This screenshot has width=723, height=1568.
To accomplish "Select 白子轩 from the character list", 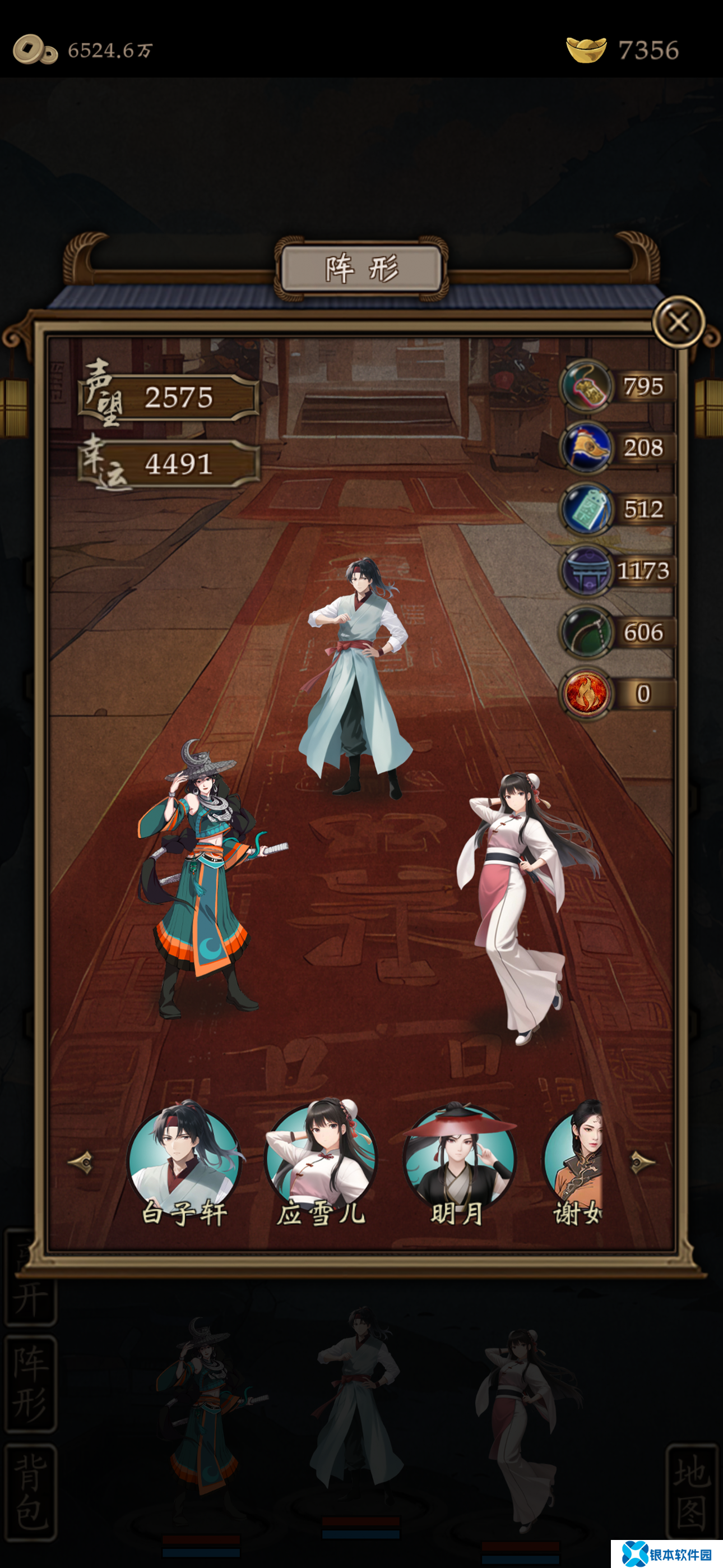I will pos(184,1162).
